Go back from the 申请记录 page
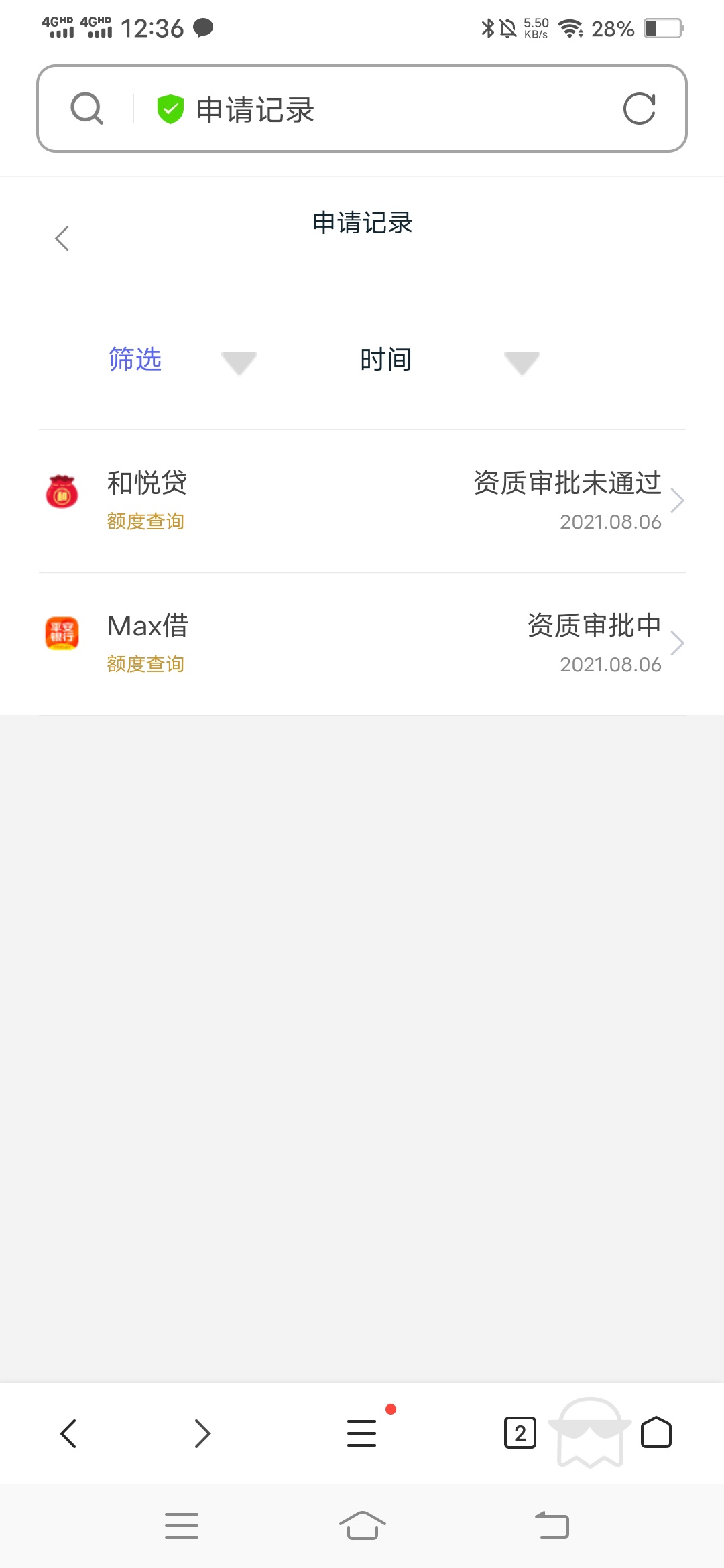 coord(62,239)
